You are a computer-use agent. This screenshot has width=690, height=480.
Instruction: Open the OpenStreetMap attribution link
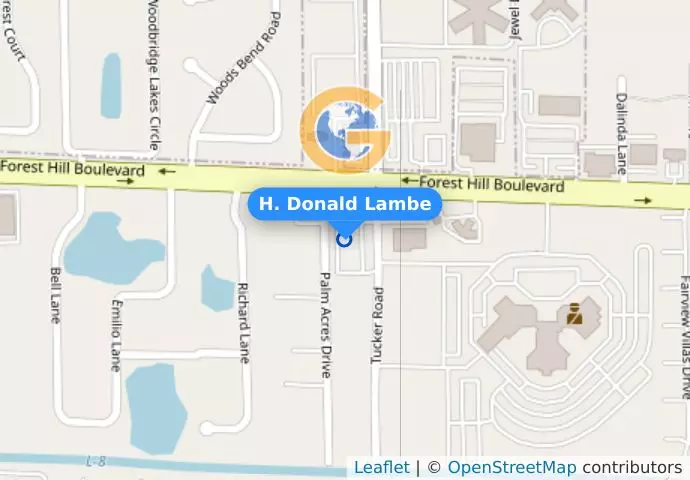pyautogui.click(x=511, y=467)
